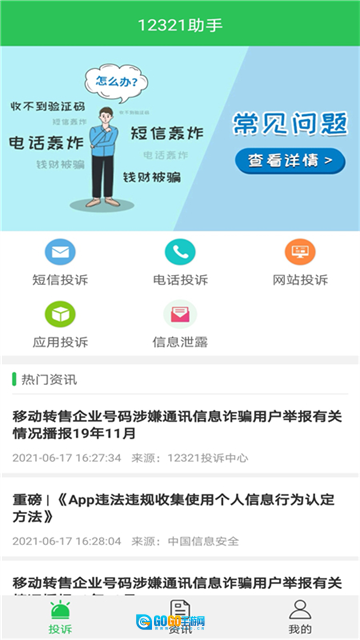Image resolution: width=360 pixels, height=640 pixels.
Task: Select the 投诉 tab
Action: coord(60,617)
